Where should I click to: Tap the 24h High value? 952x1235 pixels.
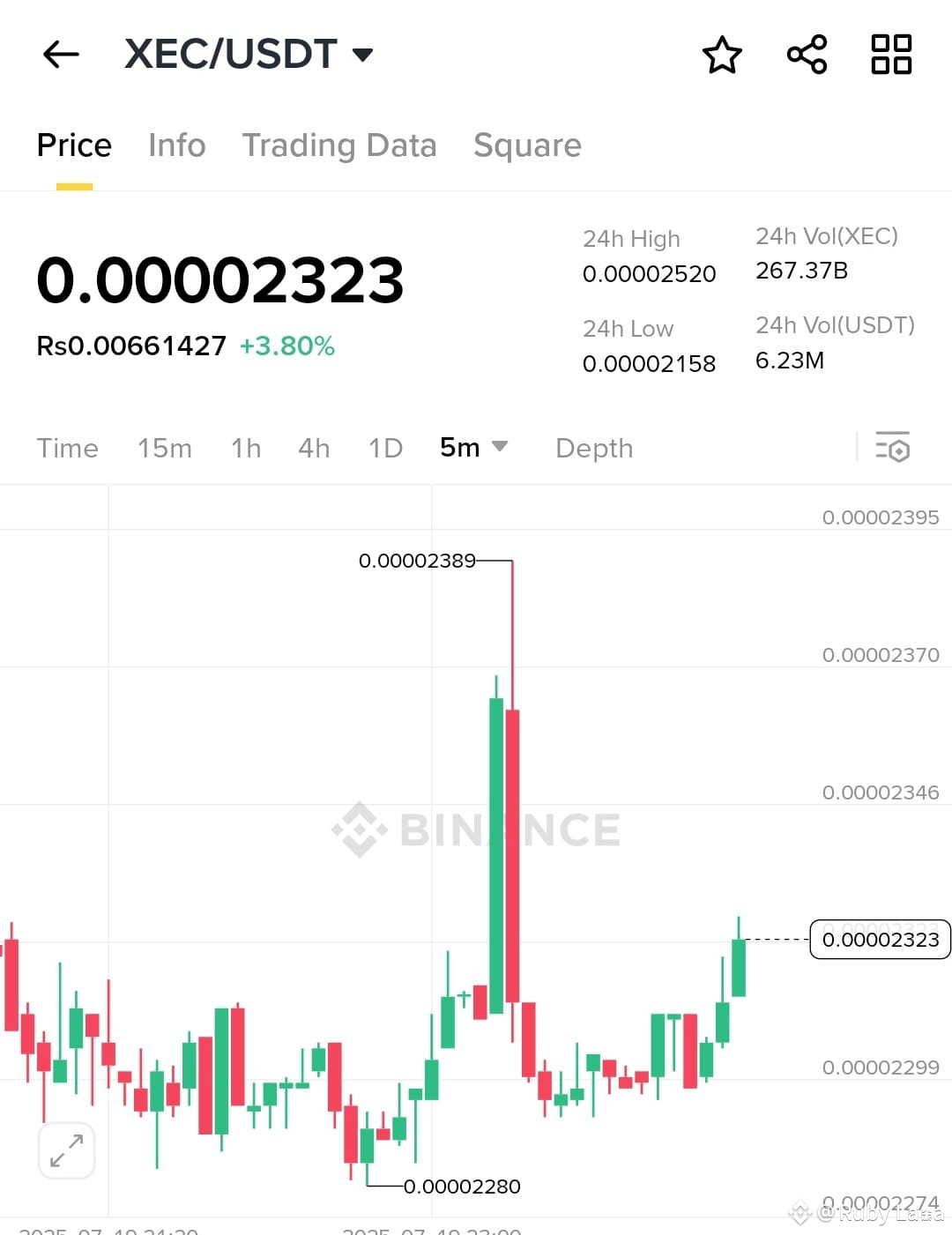click(649, 273)
